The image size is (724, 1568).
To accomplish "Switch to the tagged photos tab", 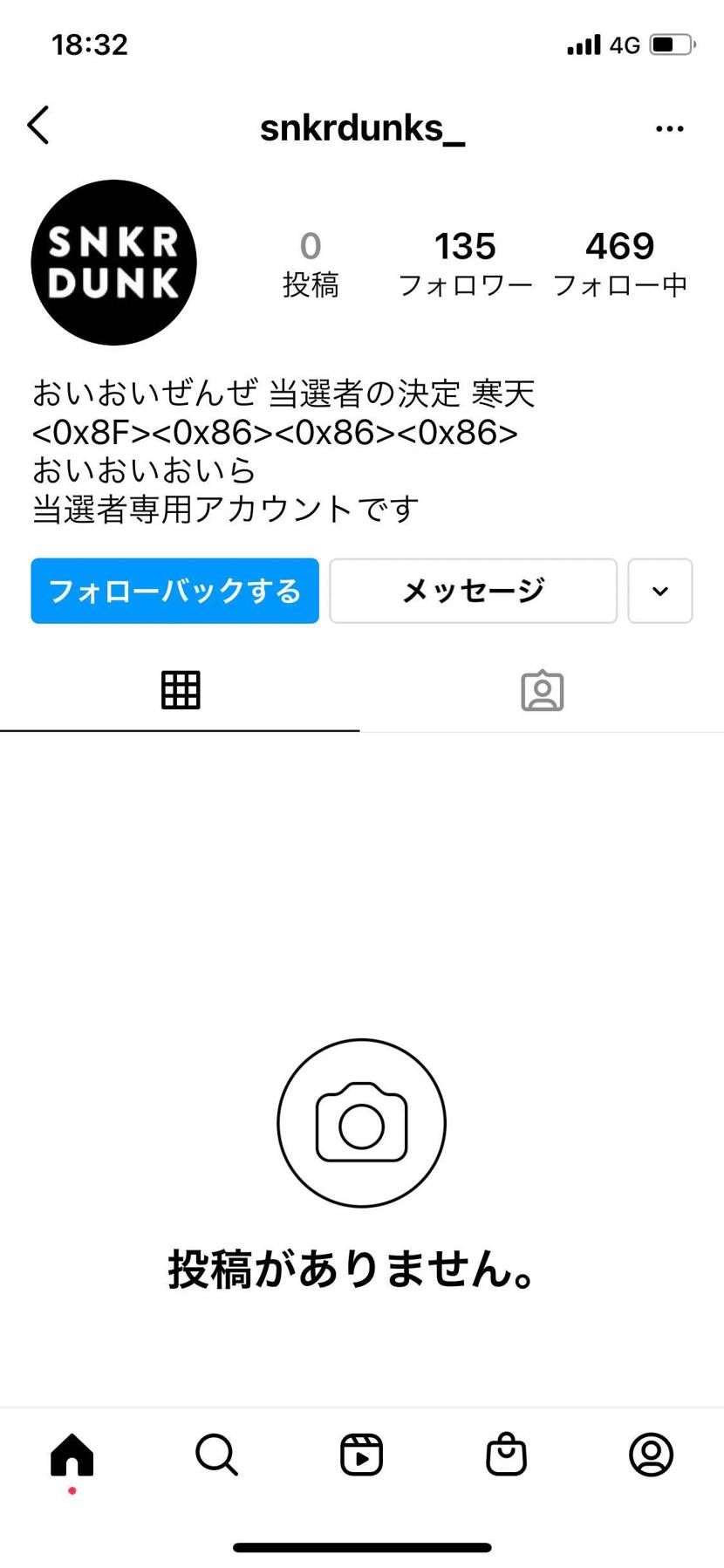I will tap(542, 689).
